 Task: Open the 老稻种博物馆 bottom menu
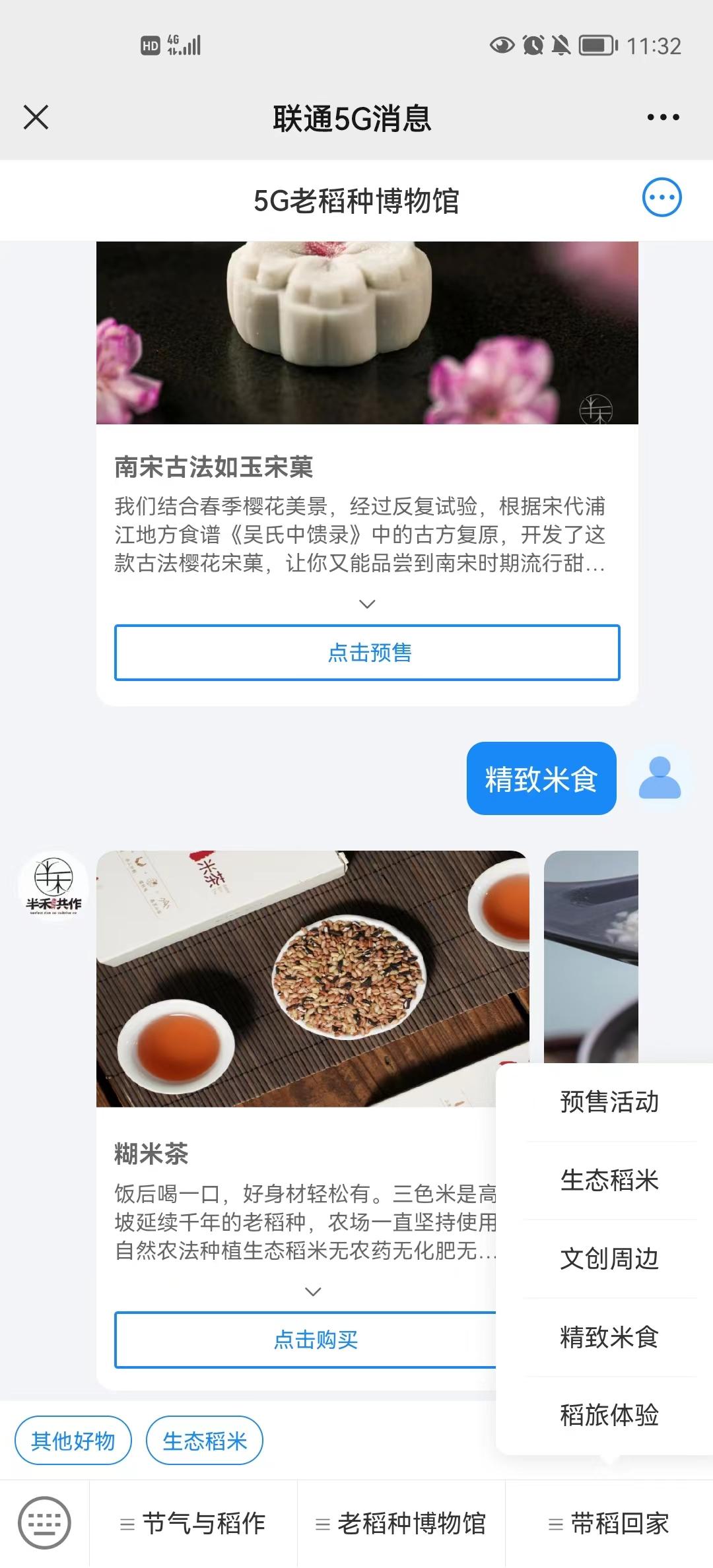[401, 1524]
